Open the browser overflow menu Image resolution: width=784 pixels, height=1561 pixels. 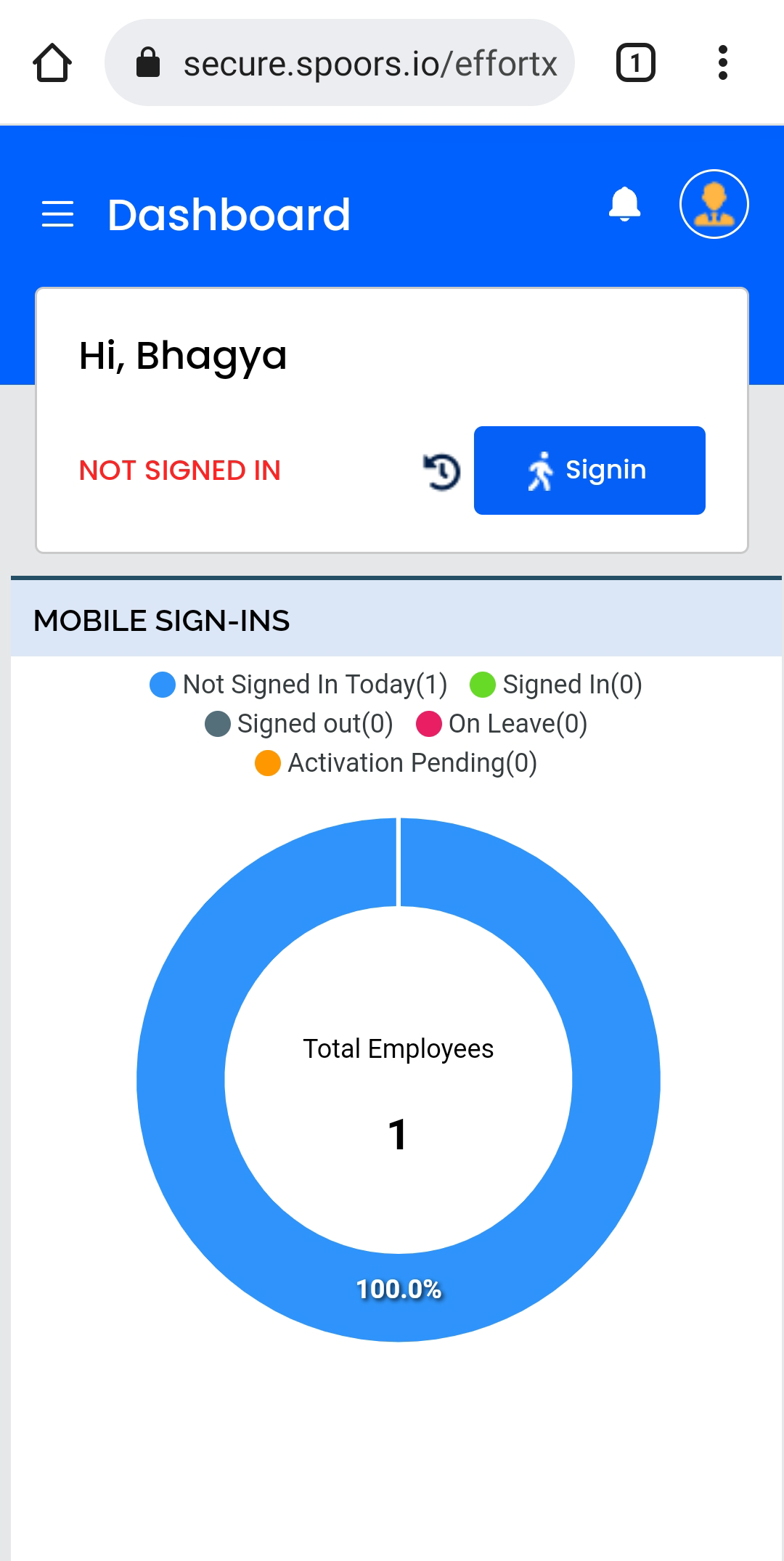pyautogui.click(x=722, y=63)
